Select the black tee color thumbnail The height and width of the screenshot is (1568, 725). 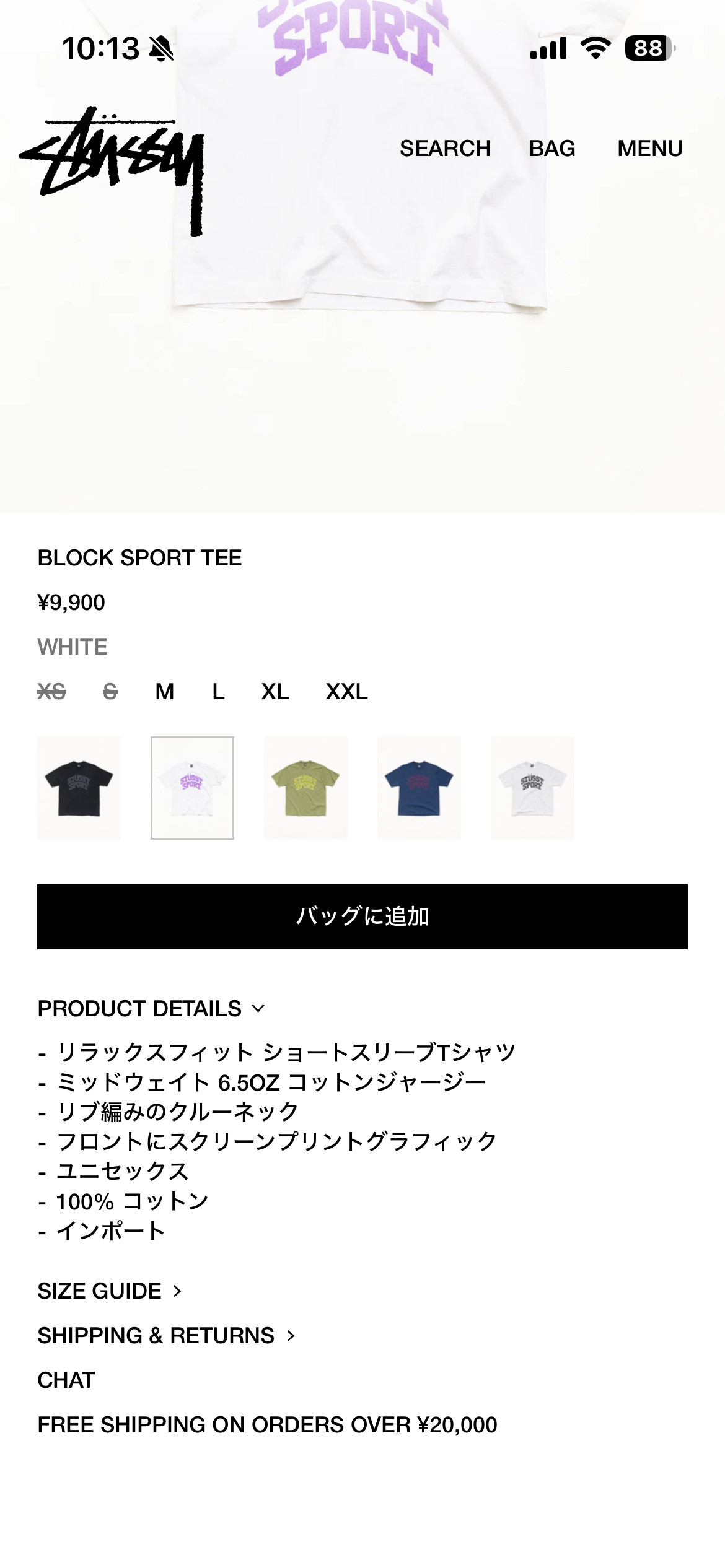(79, 788)
